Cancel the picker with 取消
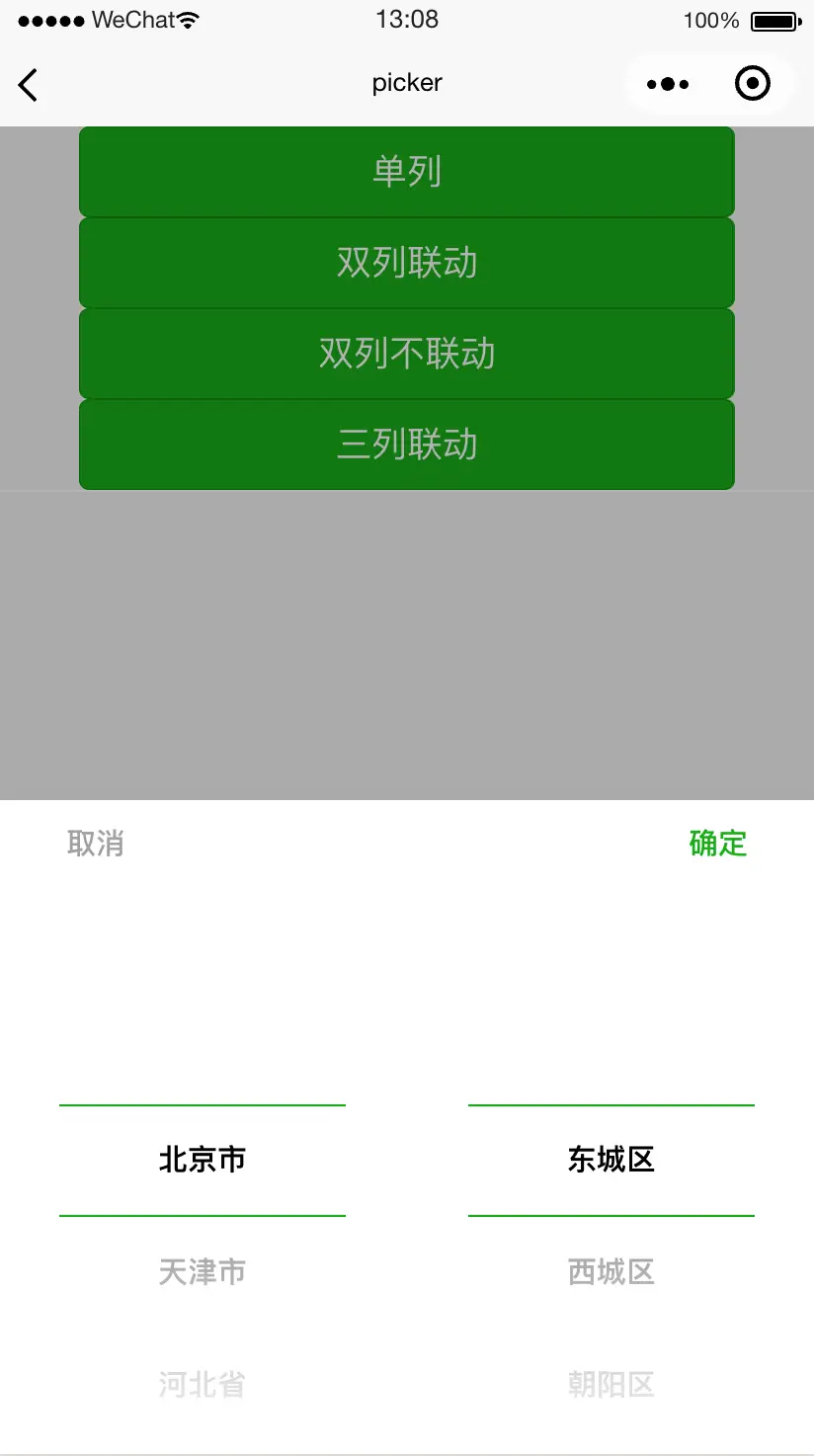The width and height of the screenshot is (814, 1456). point(96,844)
